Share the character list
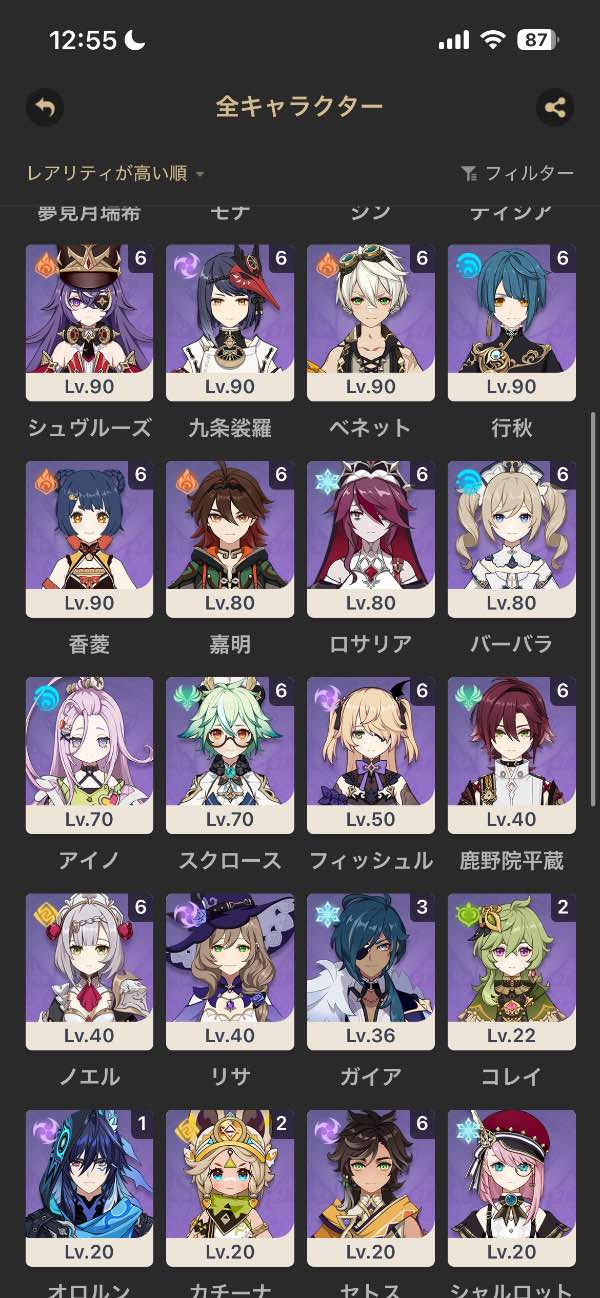Screen dimensions: 600x1298 click(x=555, y=107)
